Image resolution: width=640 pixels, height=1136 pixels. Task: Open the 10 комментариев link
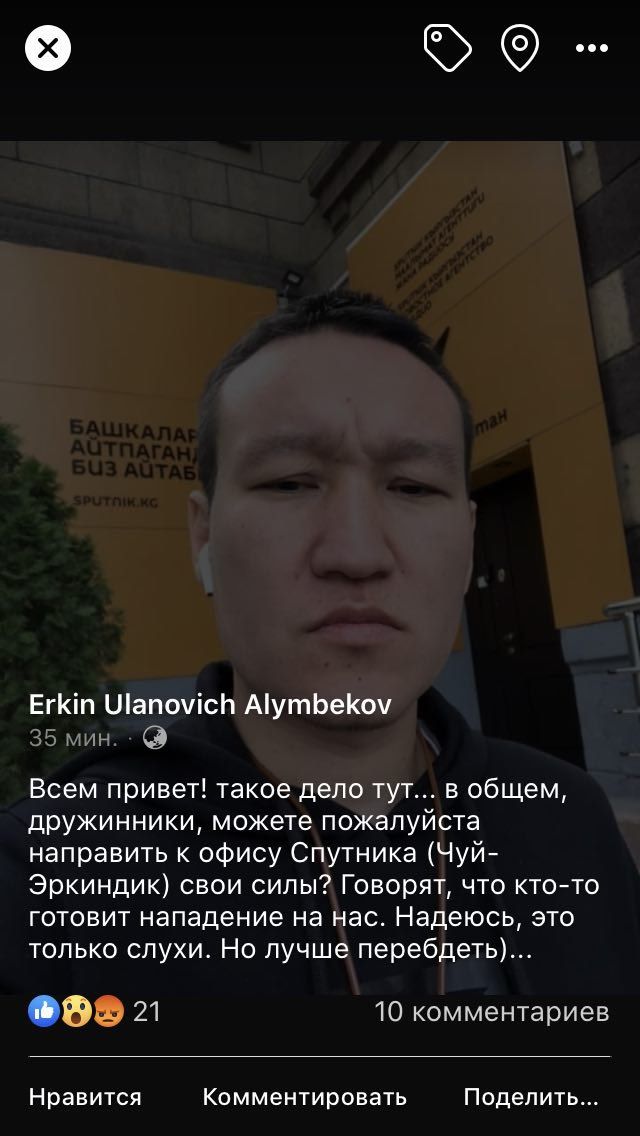click(x=491, y=1011)
